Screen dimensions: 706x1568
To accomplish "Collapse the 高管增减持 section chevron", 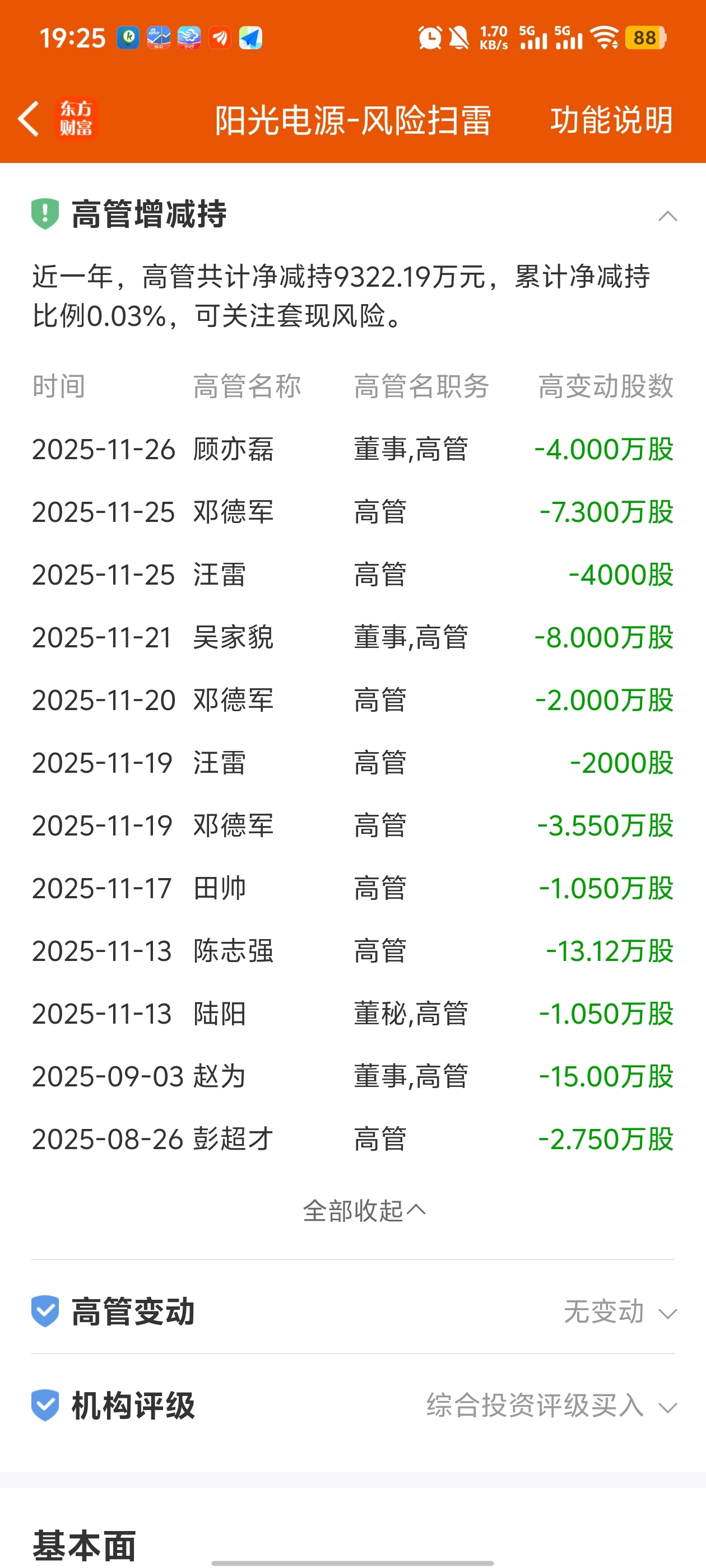I will pyautogui.click(x=668, y=216).
